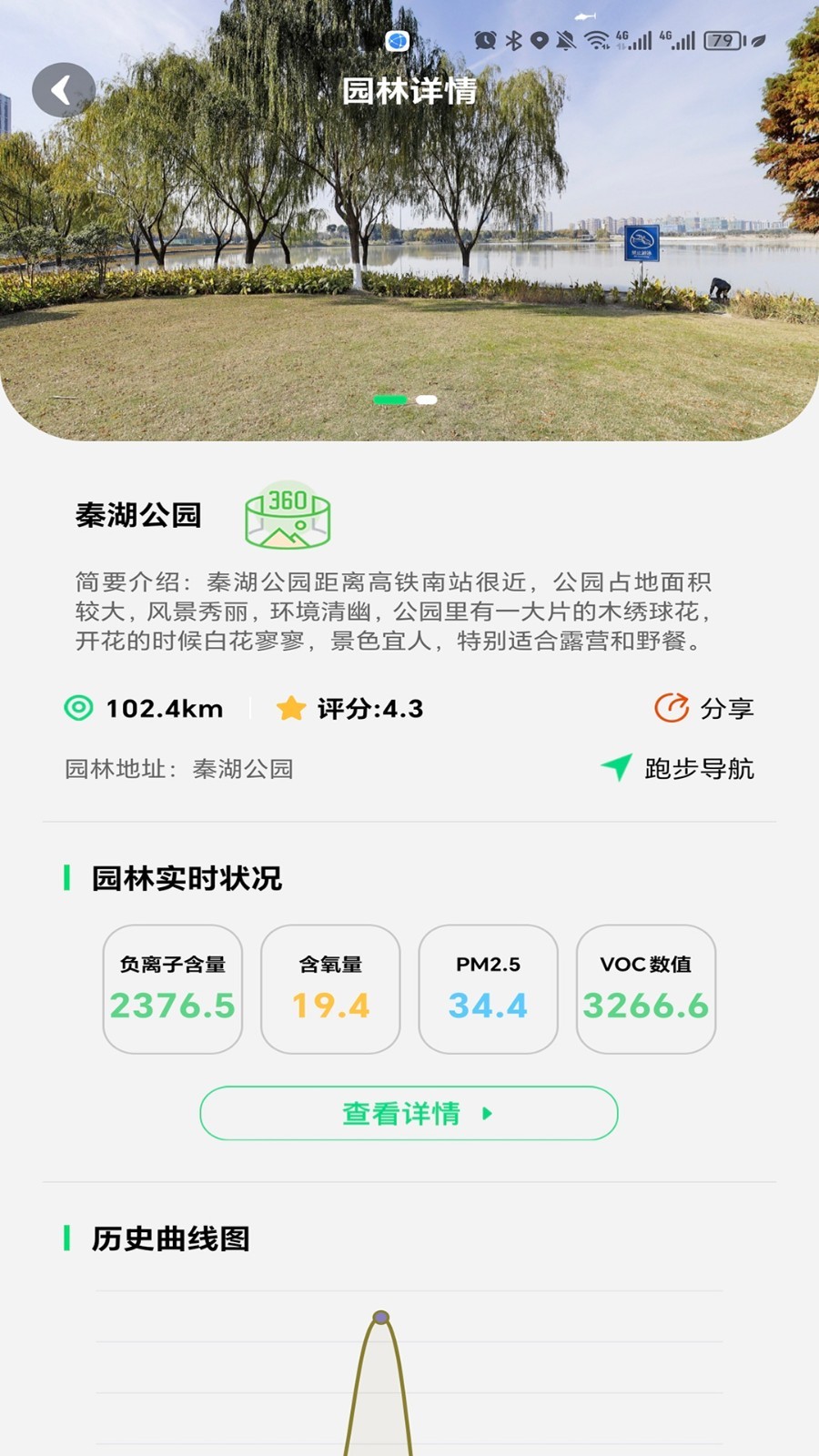Select the VOC数值 reading card

pos(646,989)
